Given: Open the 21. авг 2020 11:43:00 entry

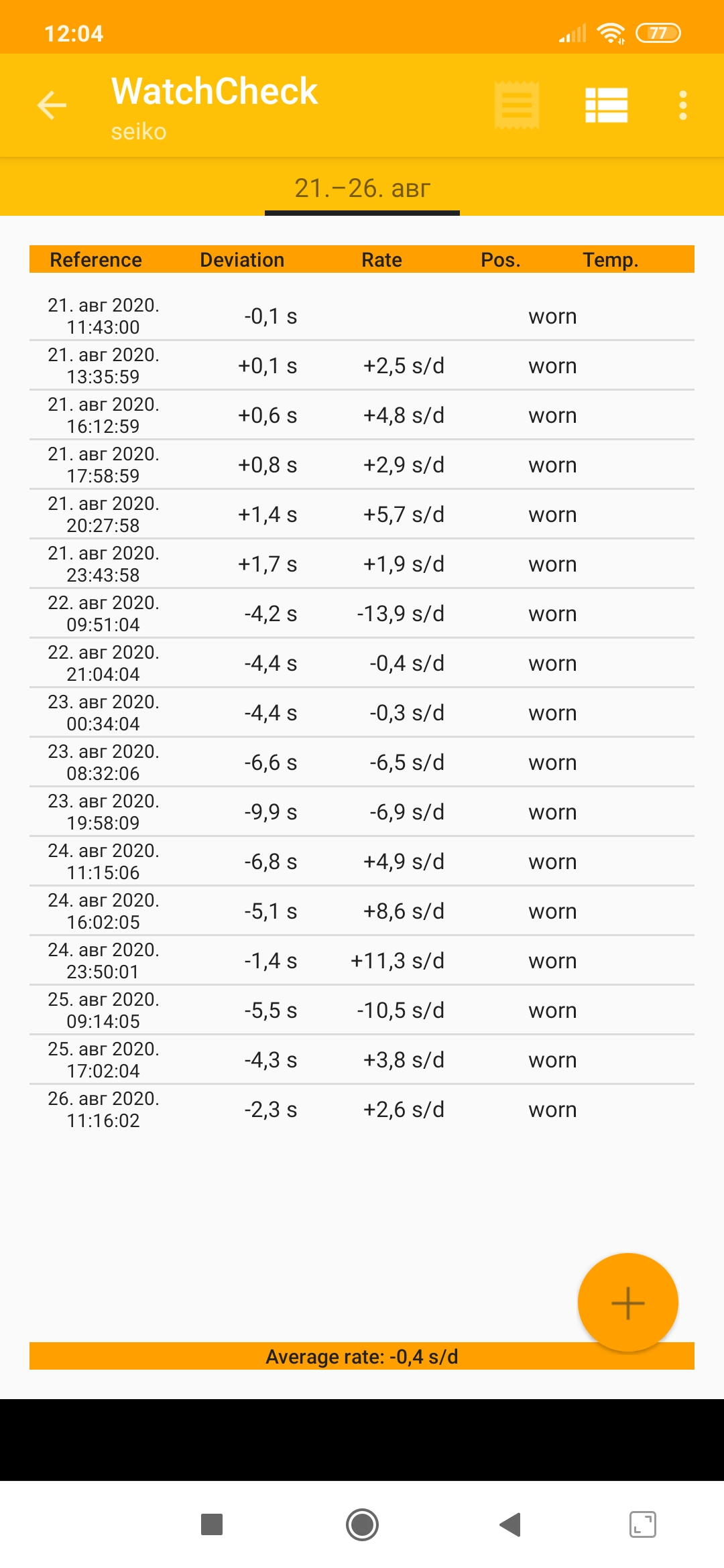Looking at the screenshot, I should point(362,316).
